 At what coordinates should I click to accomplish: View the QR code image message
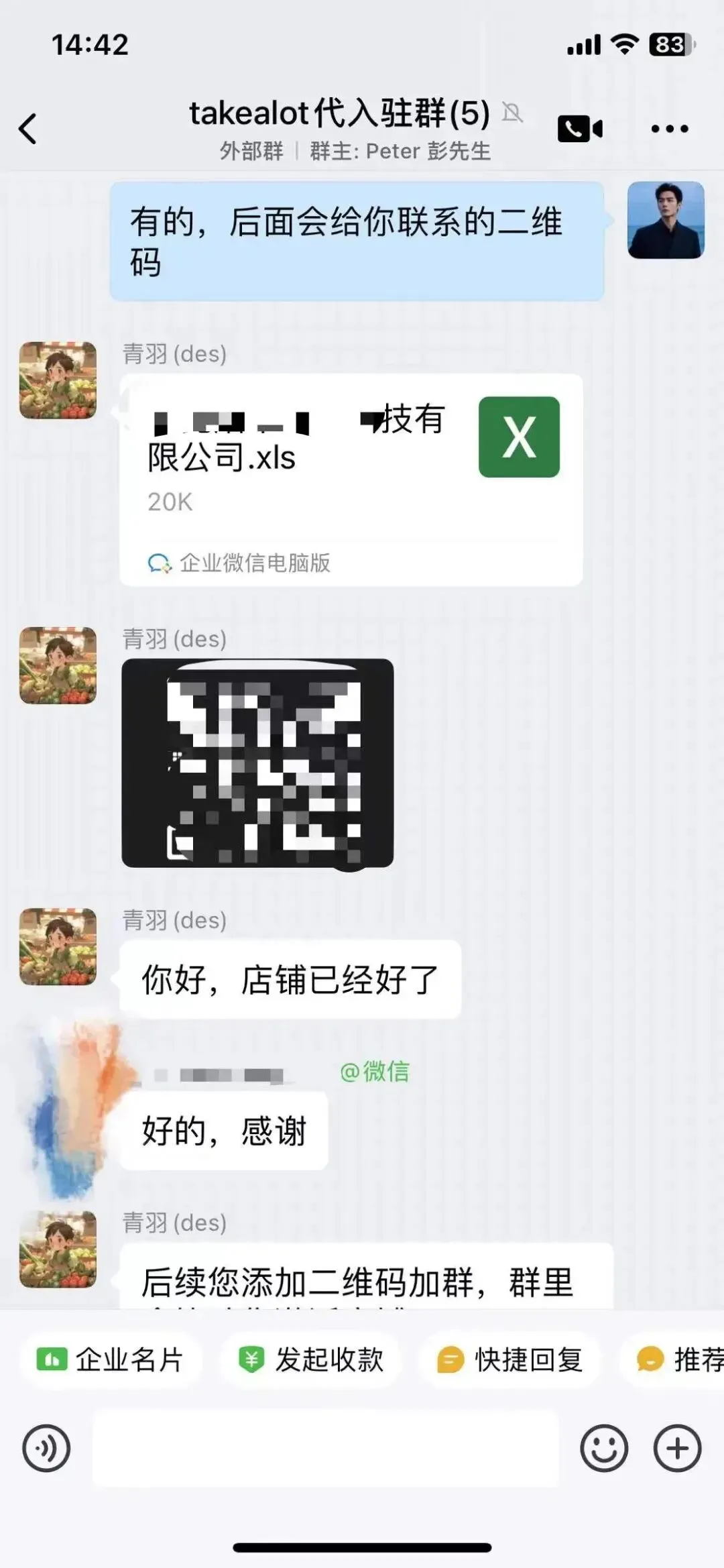257,763
